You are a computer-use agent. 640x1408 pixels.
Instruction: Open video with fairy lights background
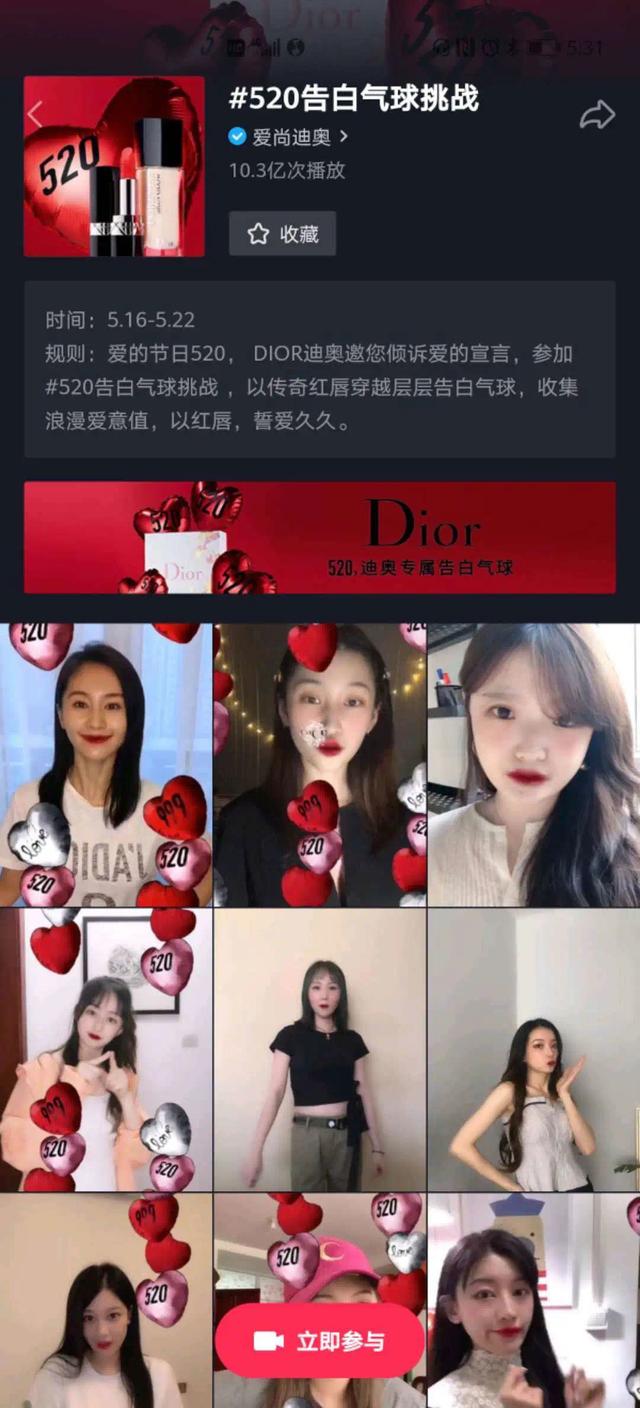pos(320,765)
